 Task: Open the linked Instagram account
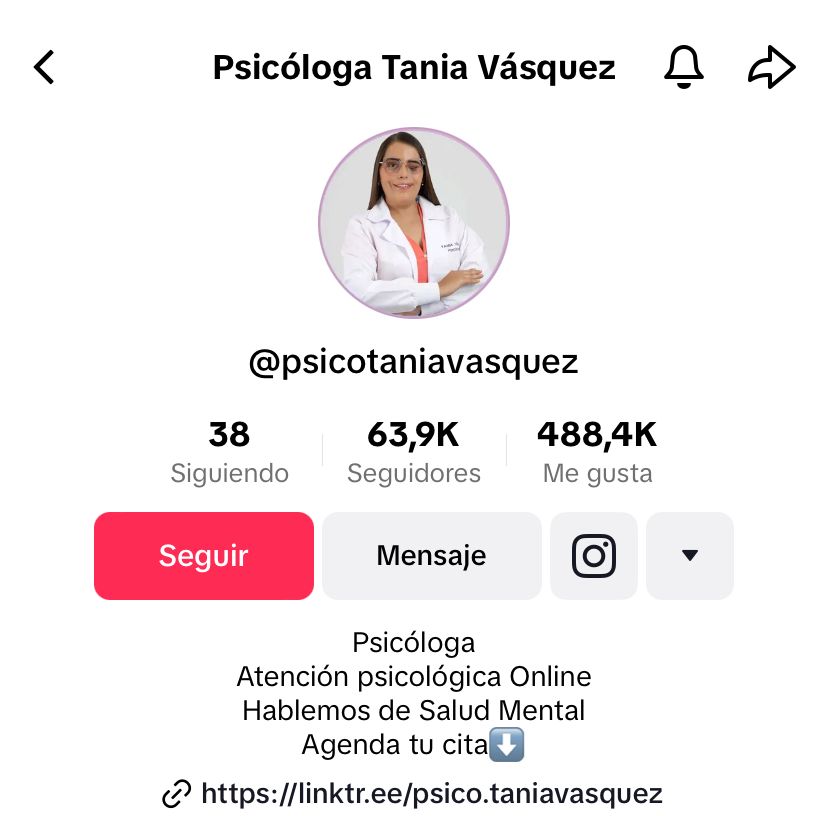(594, 556)
